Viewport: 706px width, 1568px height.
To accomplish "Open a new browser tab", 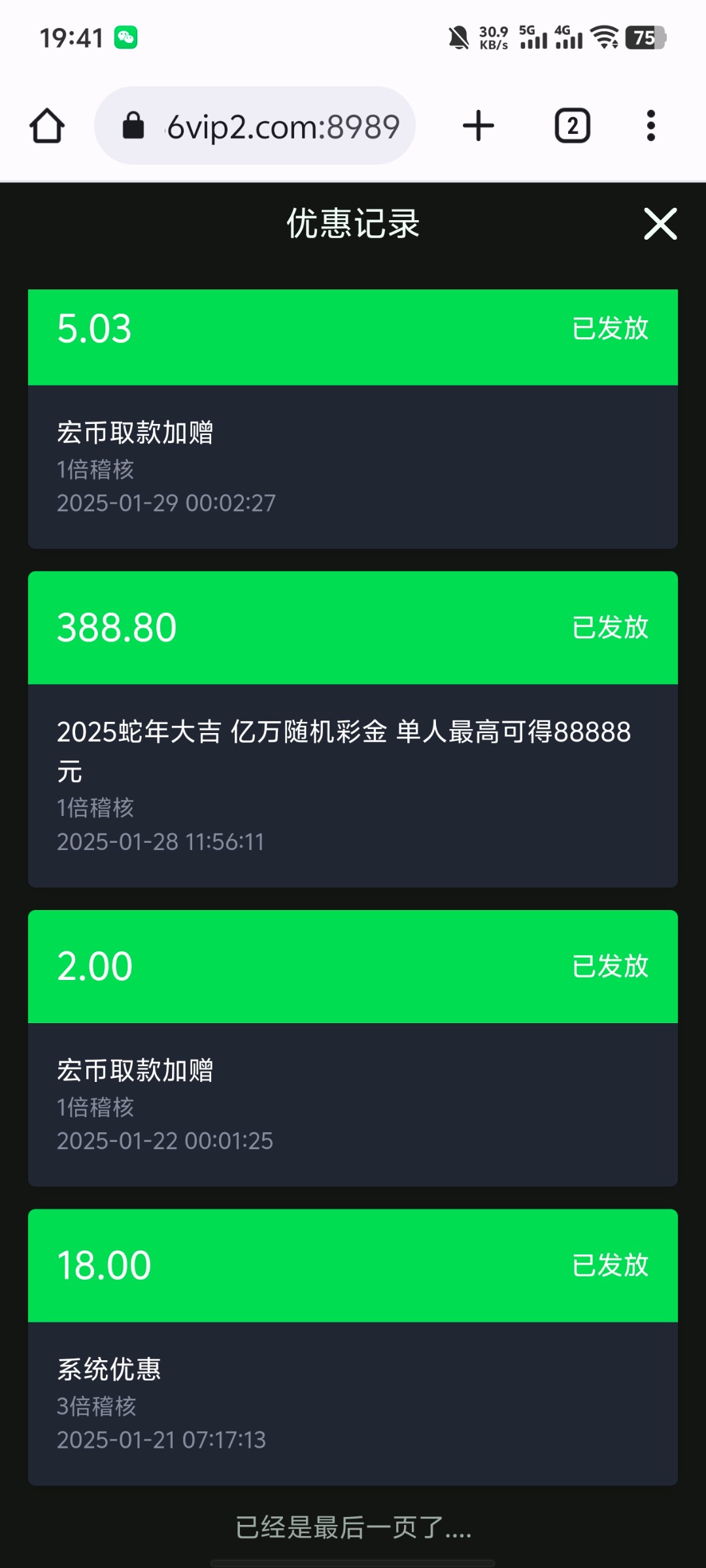I will pyautogui.click(x=479, y=125).
